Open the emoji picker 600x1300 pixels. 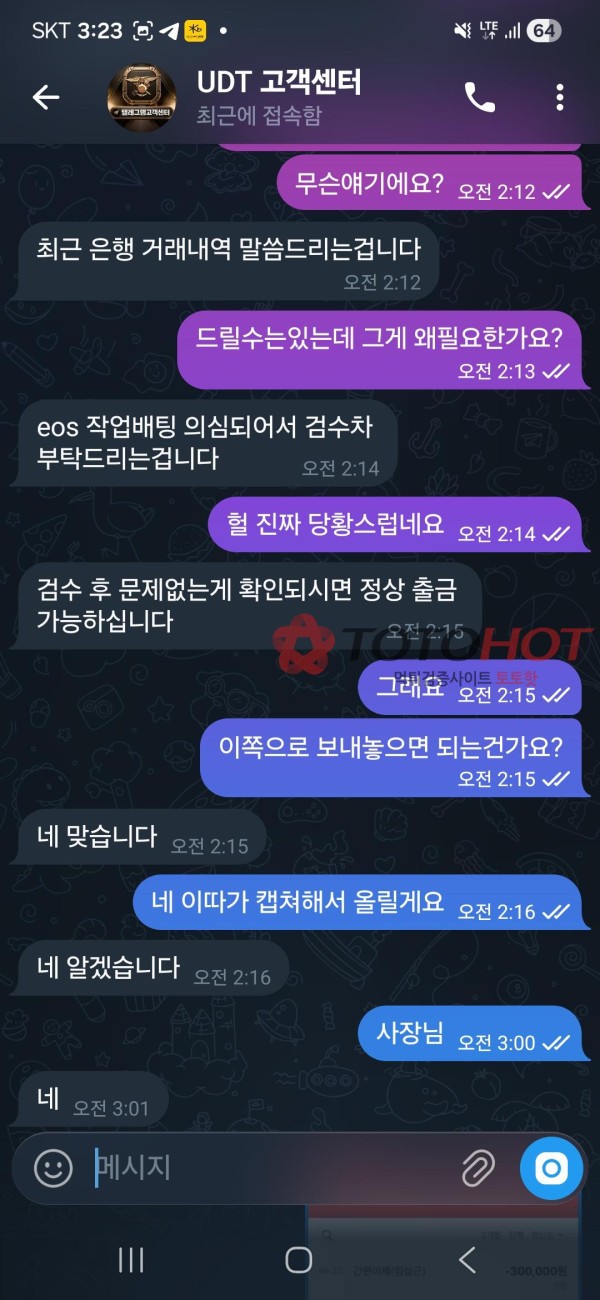click(53, 1167)
